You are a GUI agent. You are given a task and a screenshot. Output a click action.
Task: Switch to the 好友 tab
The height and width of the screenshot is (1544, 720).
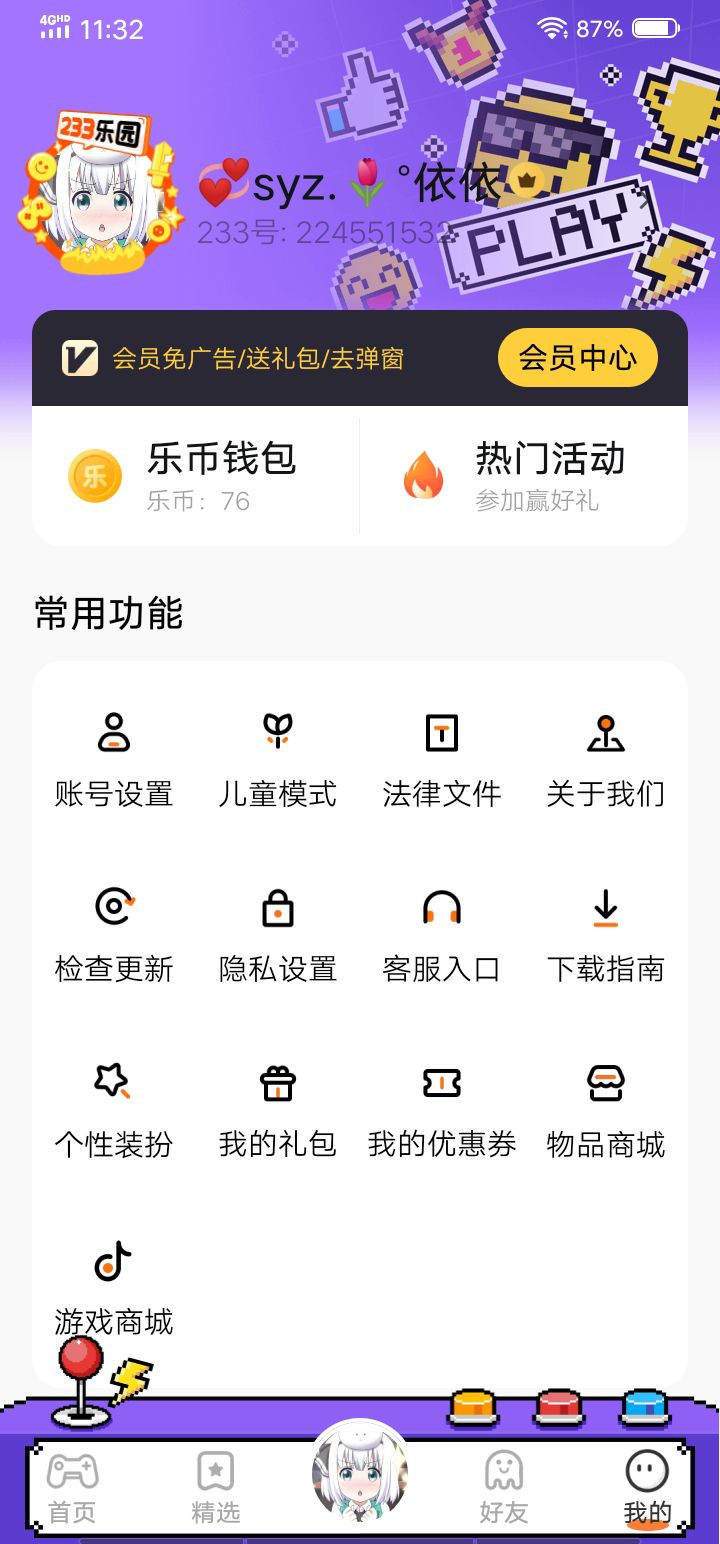click(503, 1487)
